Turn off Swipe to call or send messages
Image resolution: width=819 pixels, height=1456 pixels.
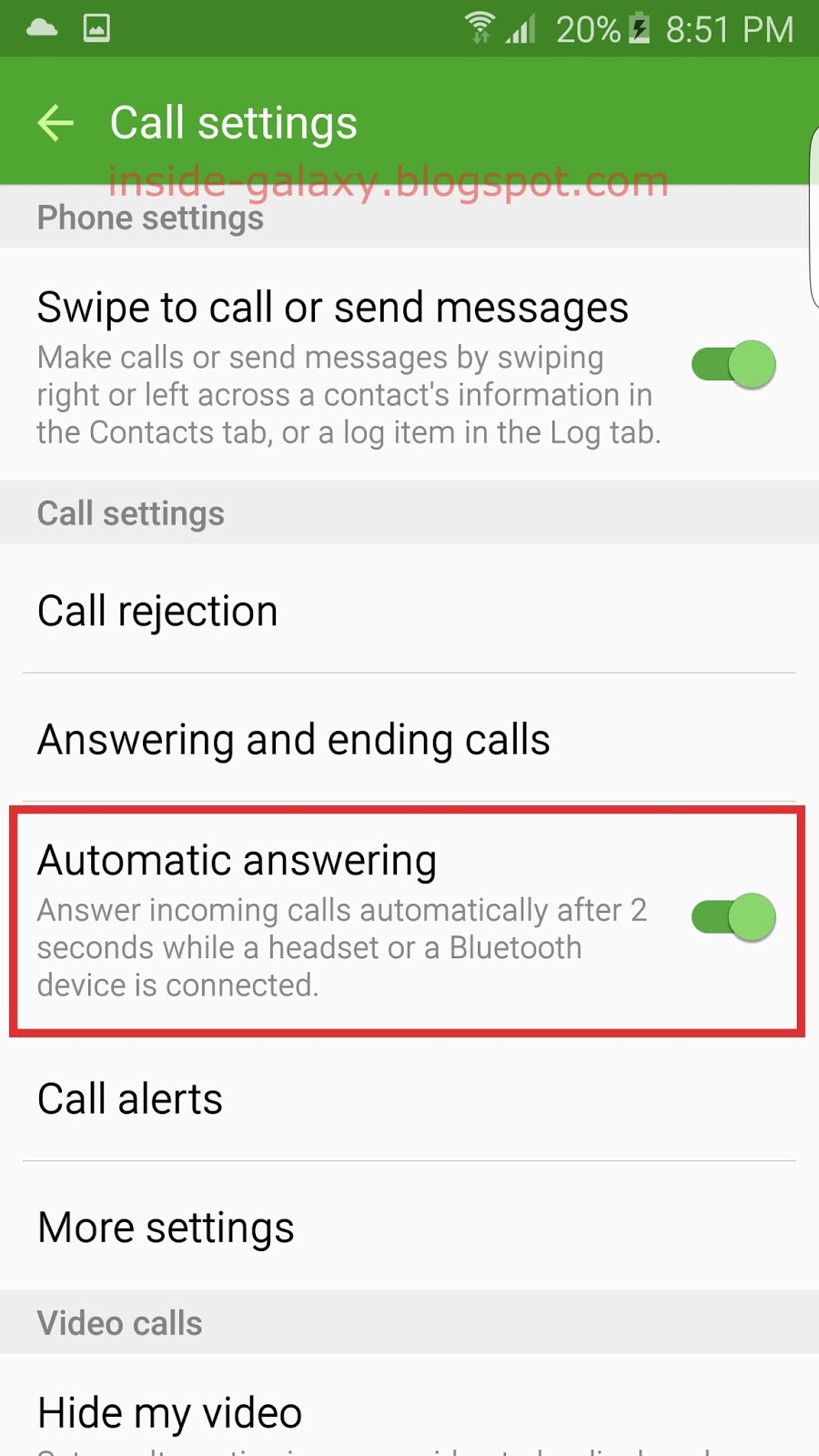pos(733,365)
